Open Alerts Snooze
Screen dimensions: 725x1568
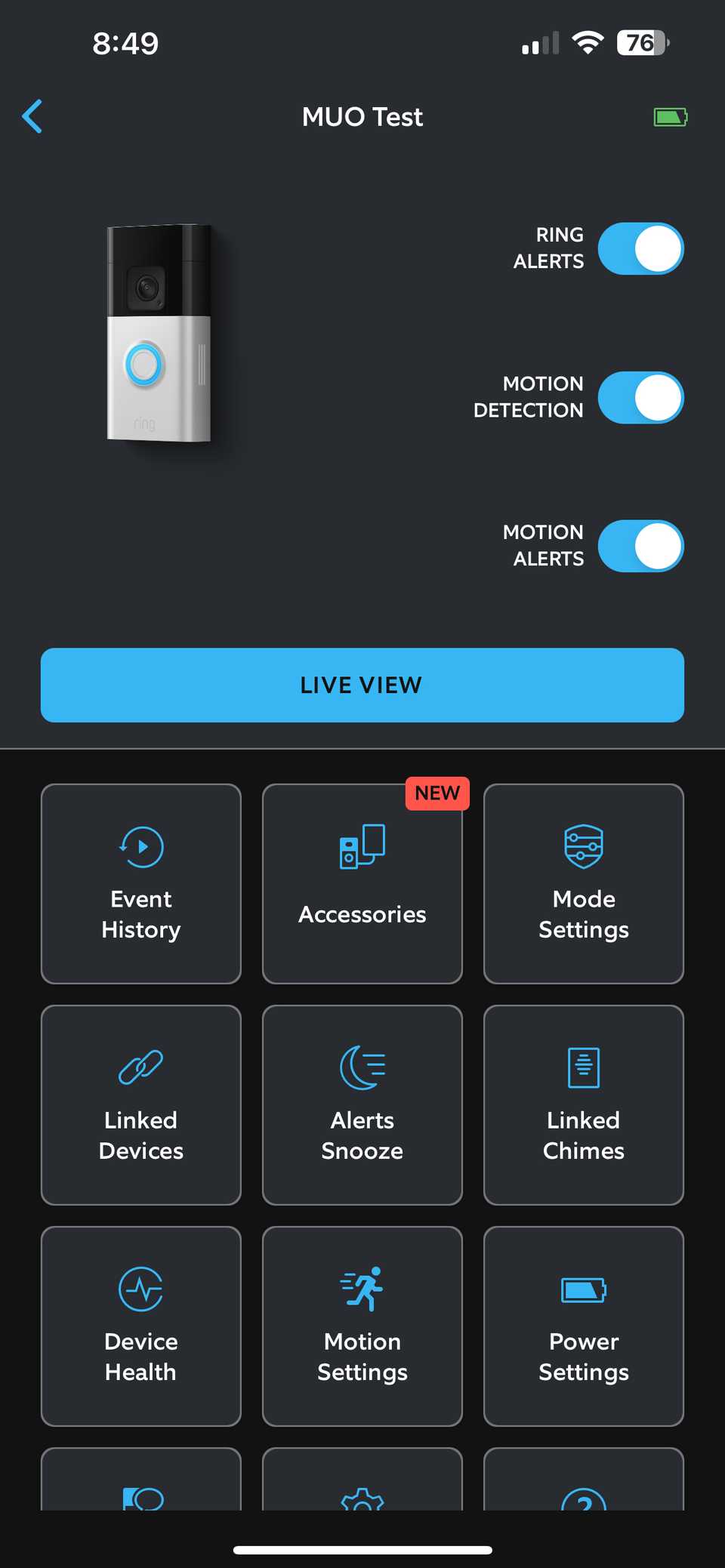362,1104
